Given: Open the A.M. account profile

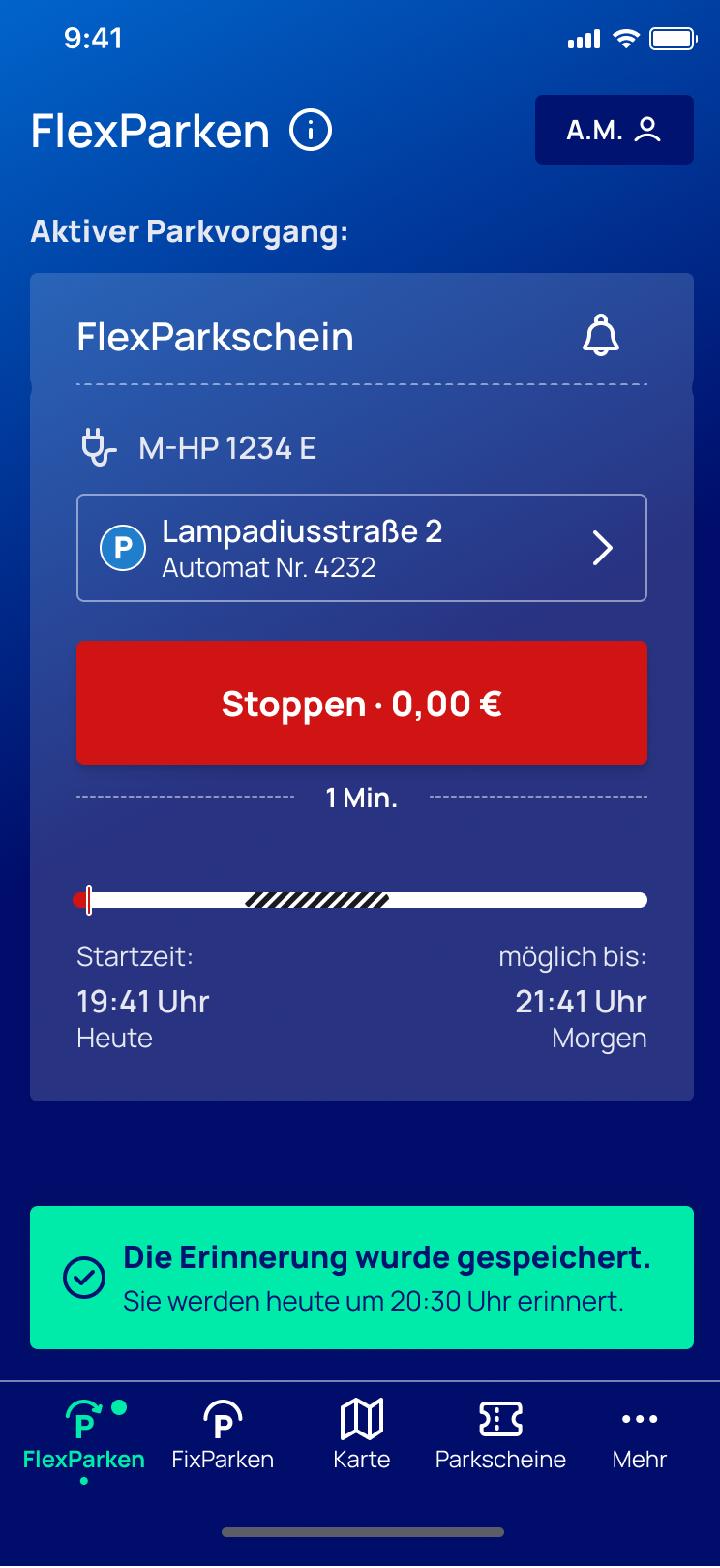Looking at the screenshot, I should click(614, 130).
